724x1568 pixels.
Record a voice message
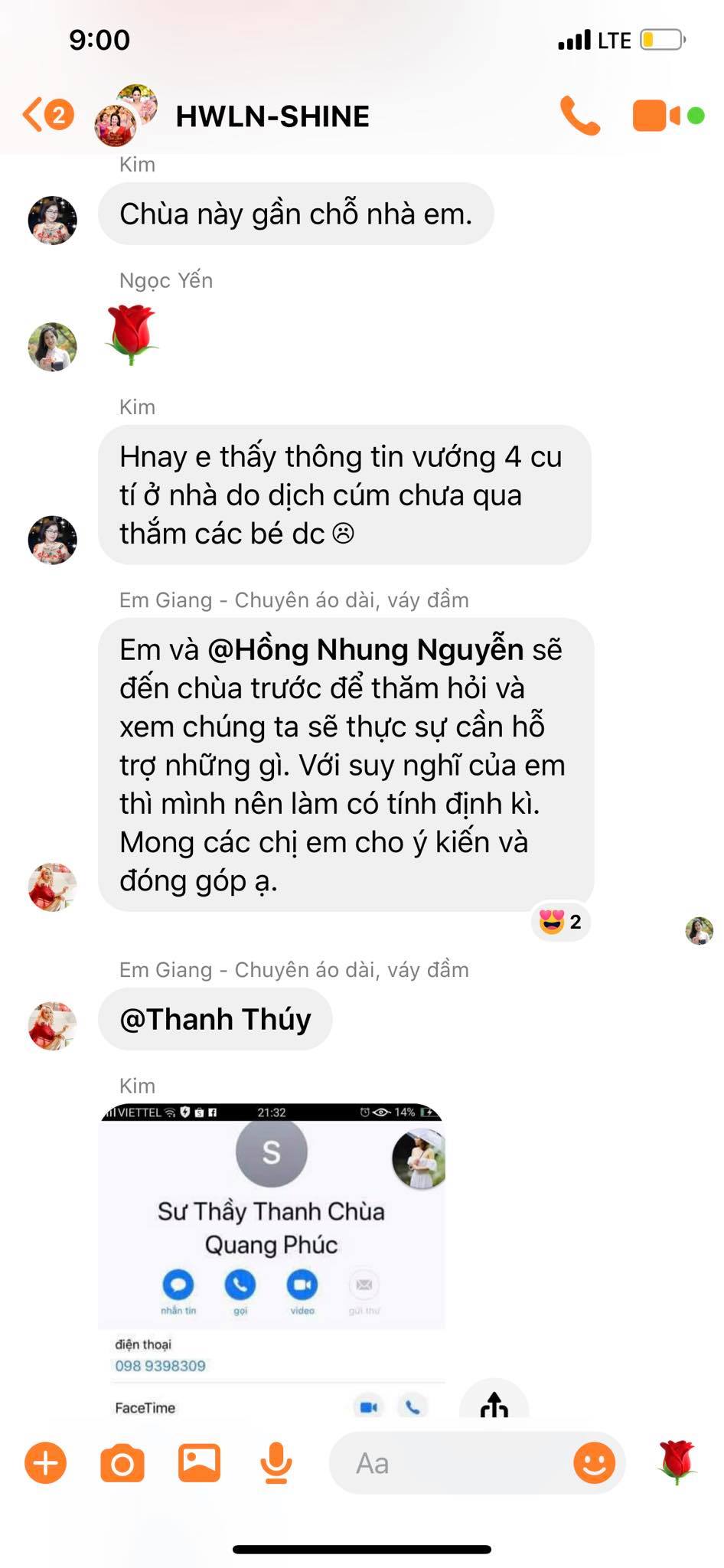click(x=276, y=1463)
